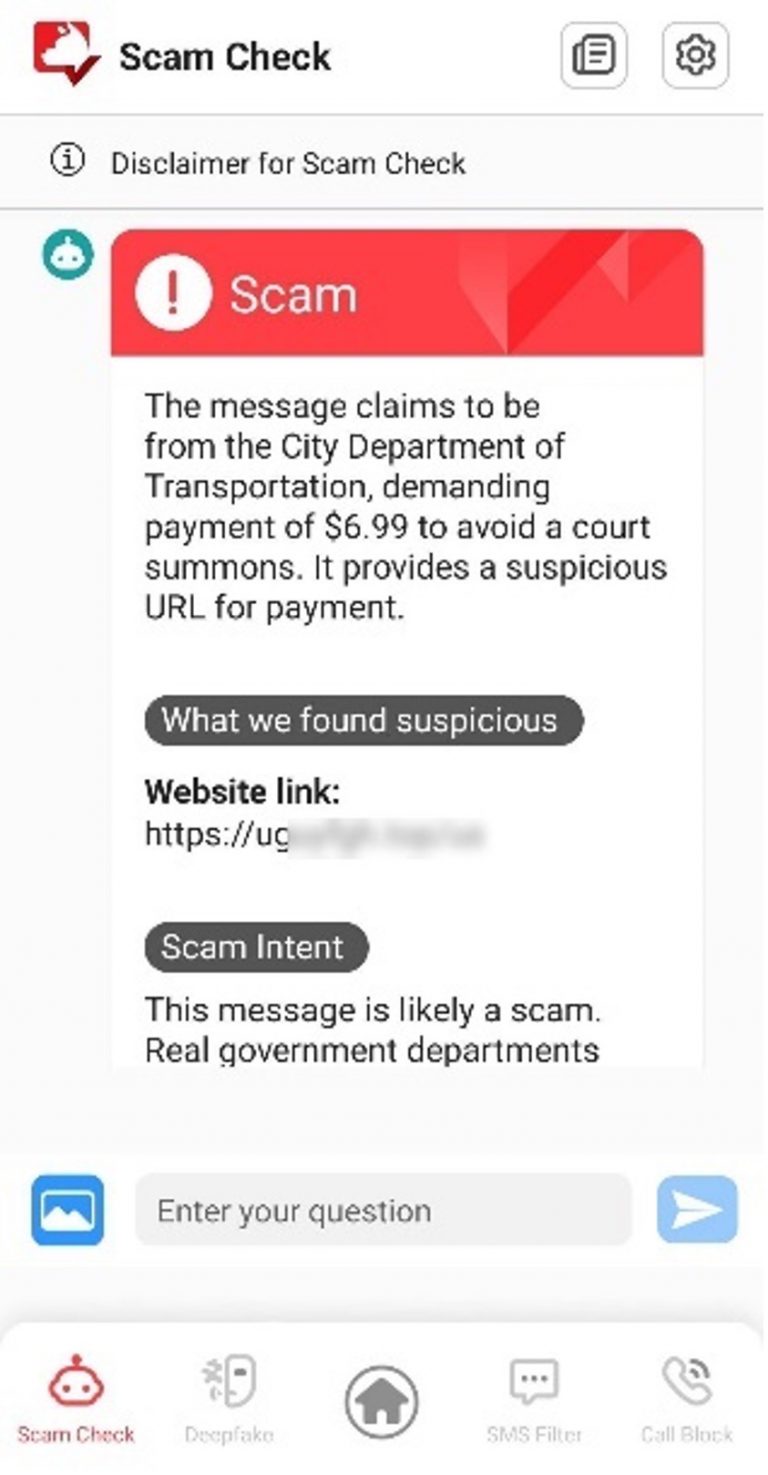
Task: Attach an image for scam checking
Action: click(x=67, y=1210)
